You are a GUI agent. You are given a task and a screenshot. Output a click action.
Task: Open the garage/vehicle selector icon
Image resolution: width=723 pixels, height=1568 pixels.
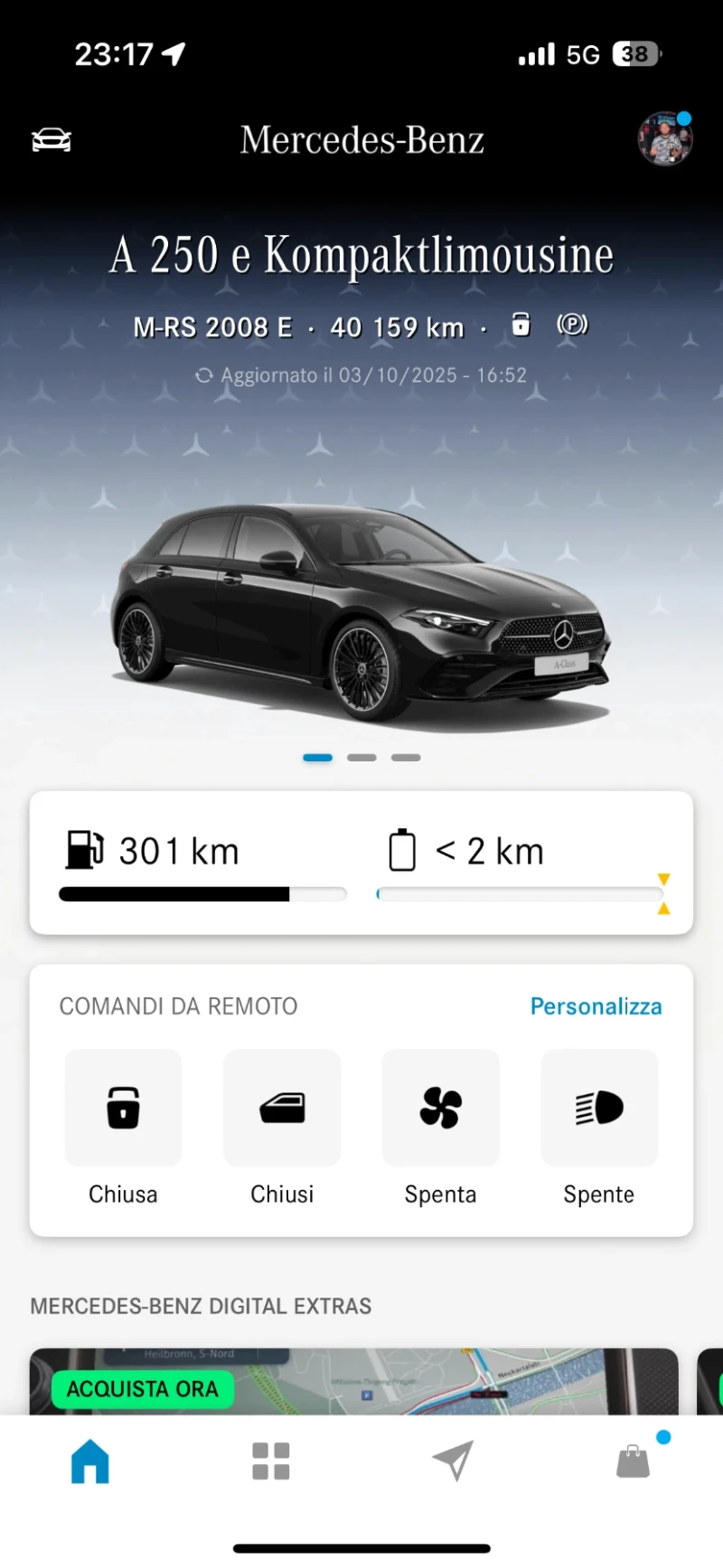point(51,139)
